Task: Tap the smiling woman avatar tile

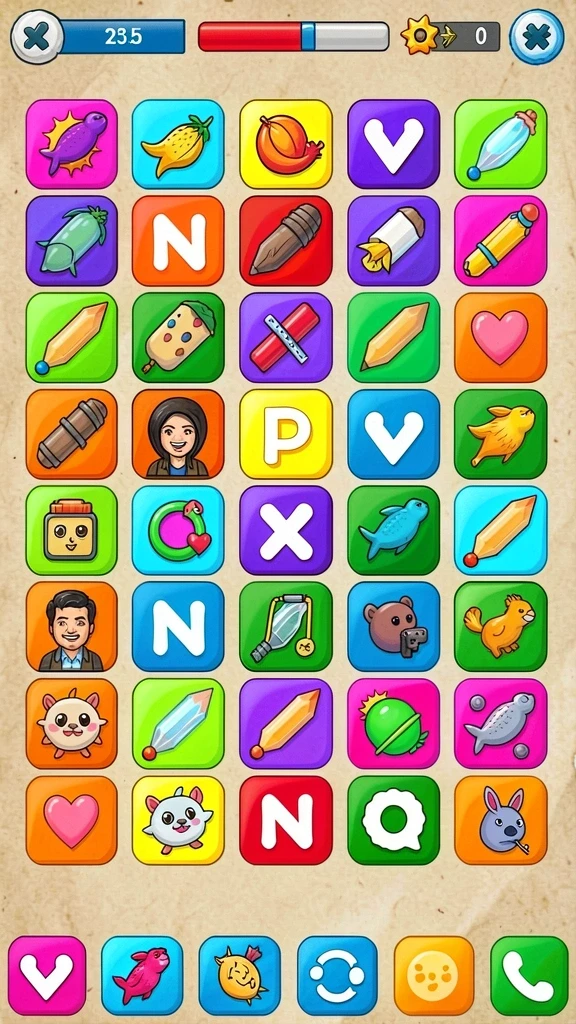Action: [x=178, y=434]
